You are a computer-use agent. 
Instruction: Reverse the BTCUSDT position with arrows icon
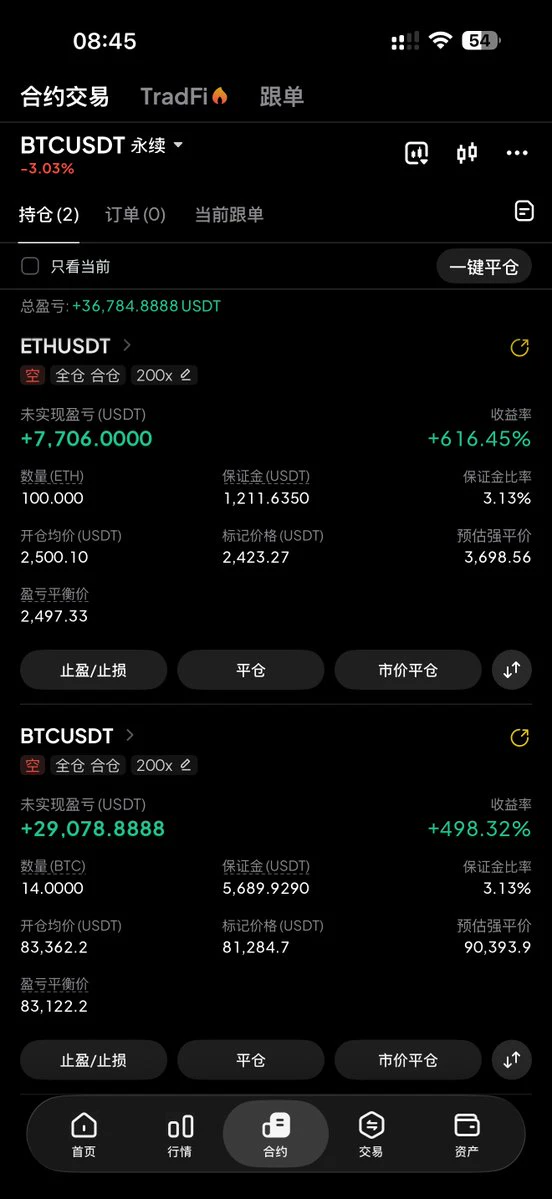511,1060
